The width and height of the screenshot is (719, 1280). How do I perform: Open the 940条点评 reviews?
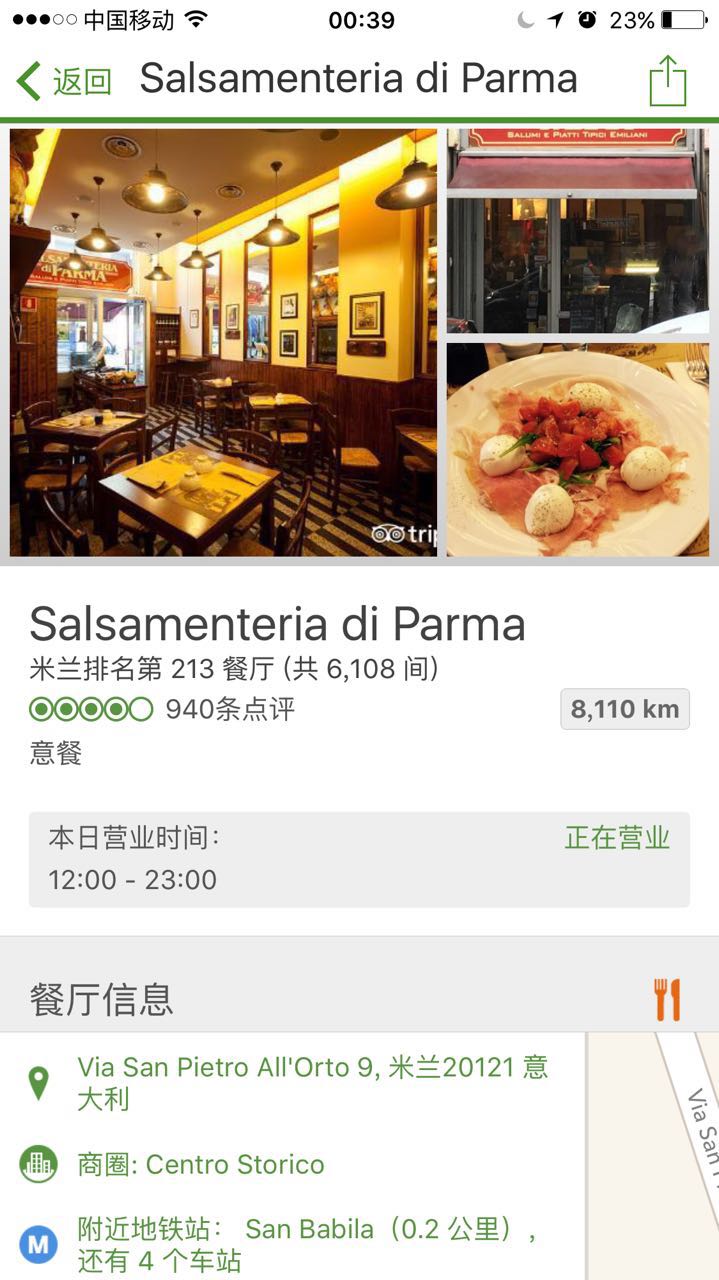click(x=230, y=710)
